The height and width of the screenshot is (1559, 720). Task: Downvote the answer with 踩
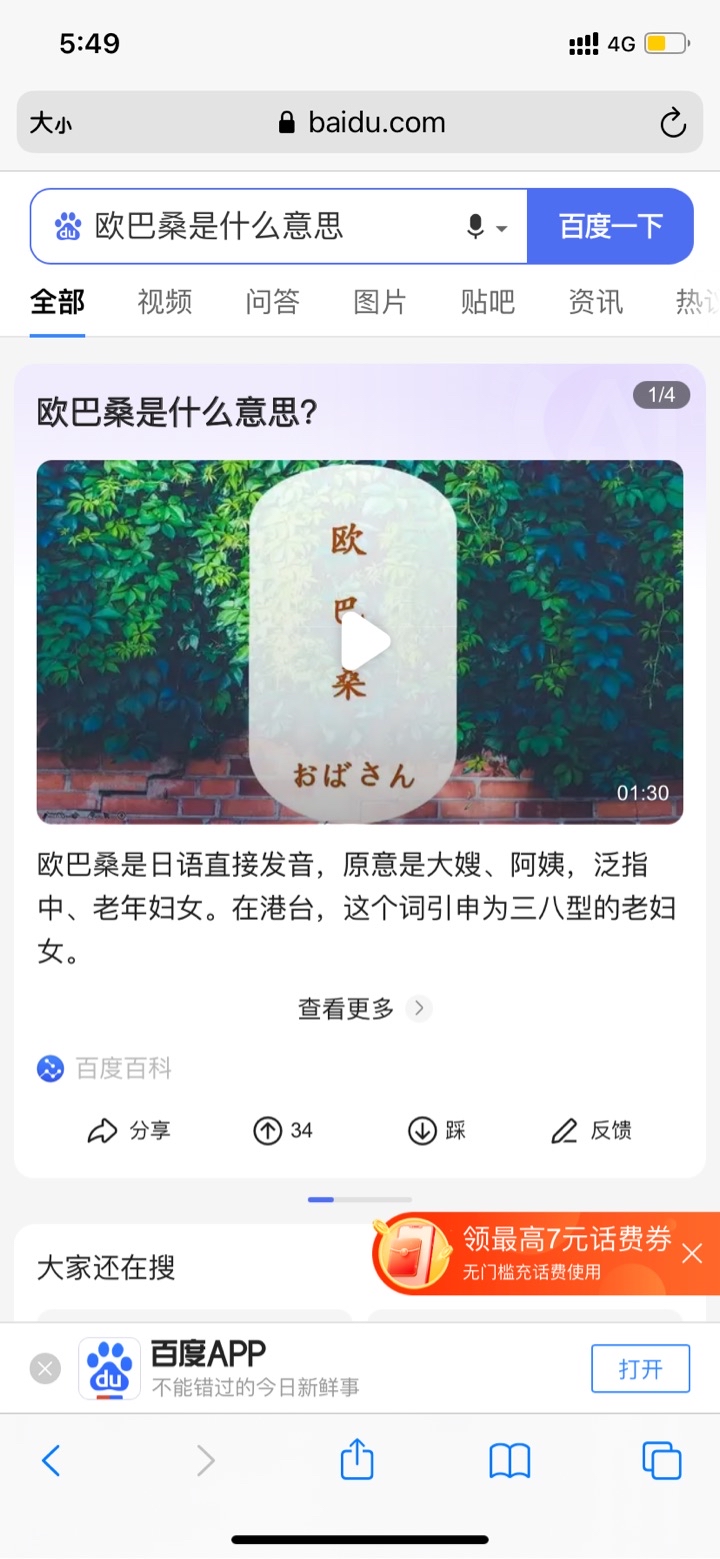[437, 1131]
